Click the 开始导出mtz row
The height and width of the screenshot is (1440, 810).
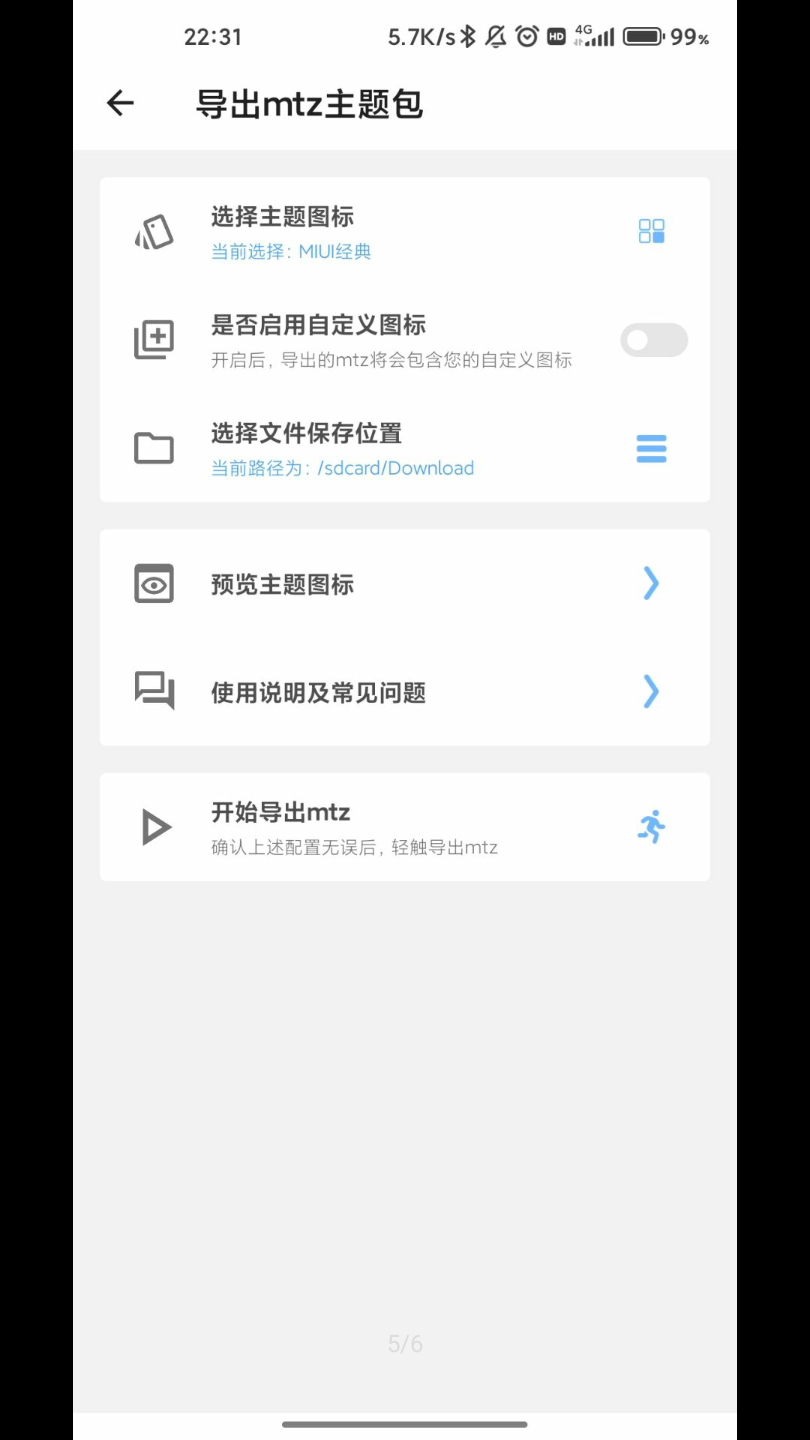tap(405, 827)
